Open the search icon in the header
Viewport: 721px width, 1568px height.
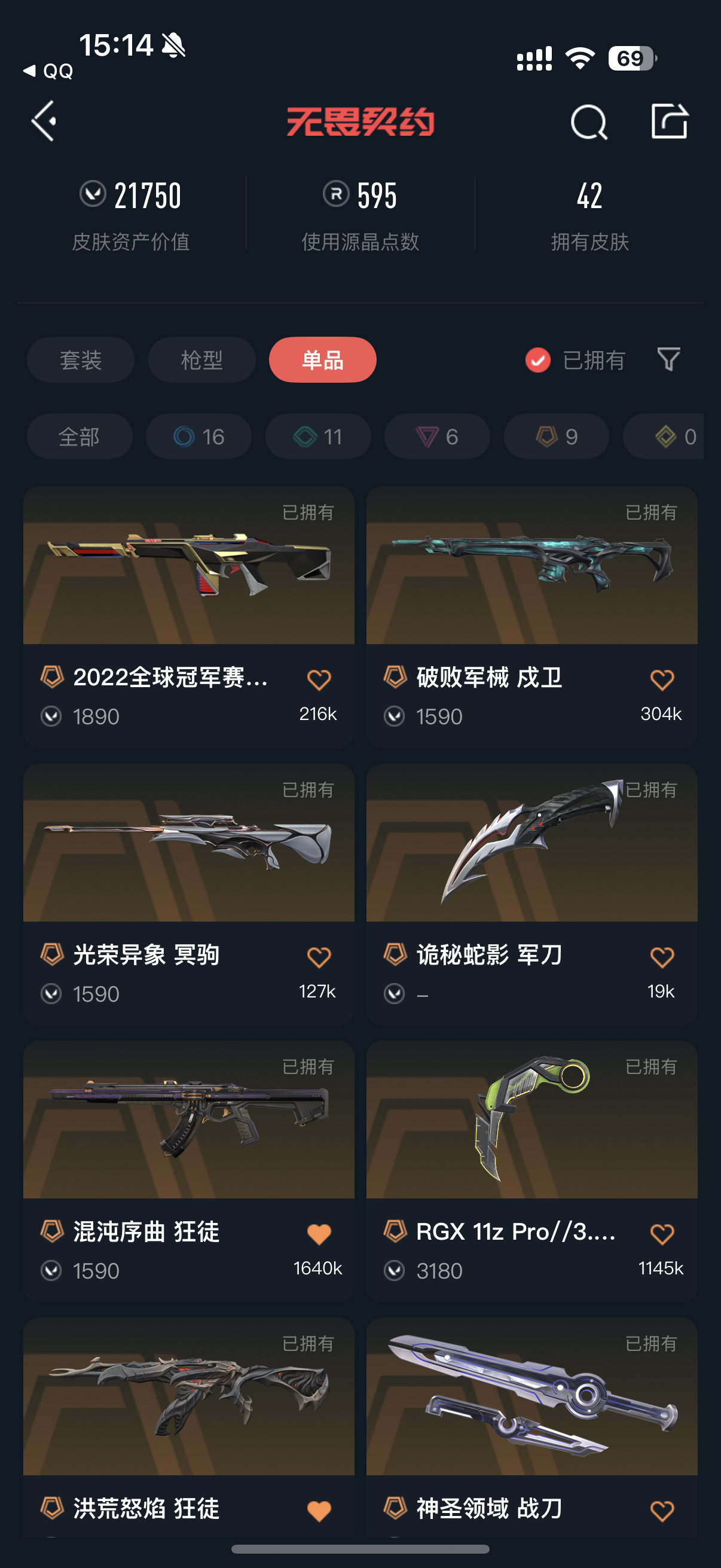click(588, 123)
